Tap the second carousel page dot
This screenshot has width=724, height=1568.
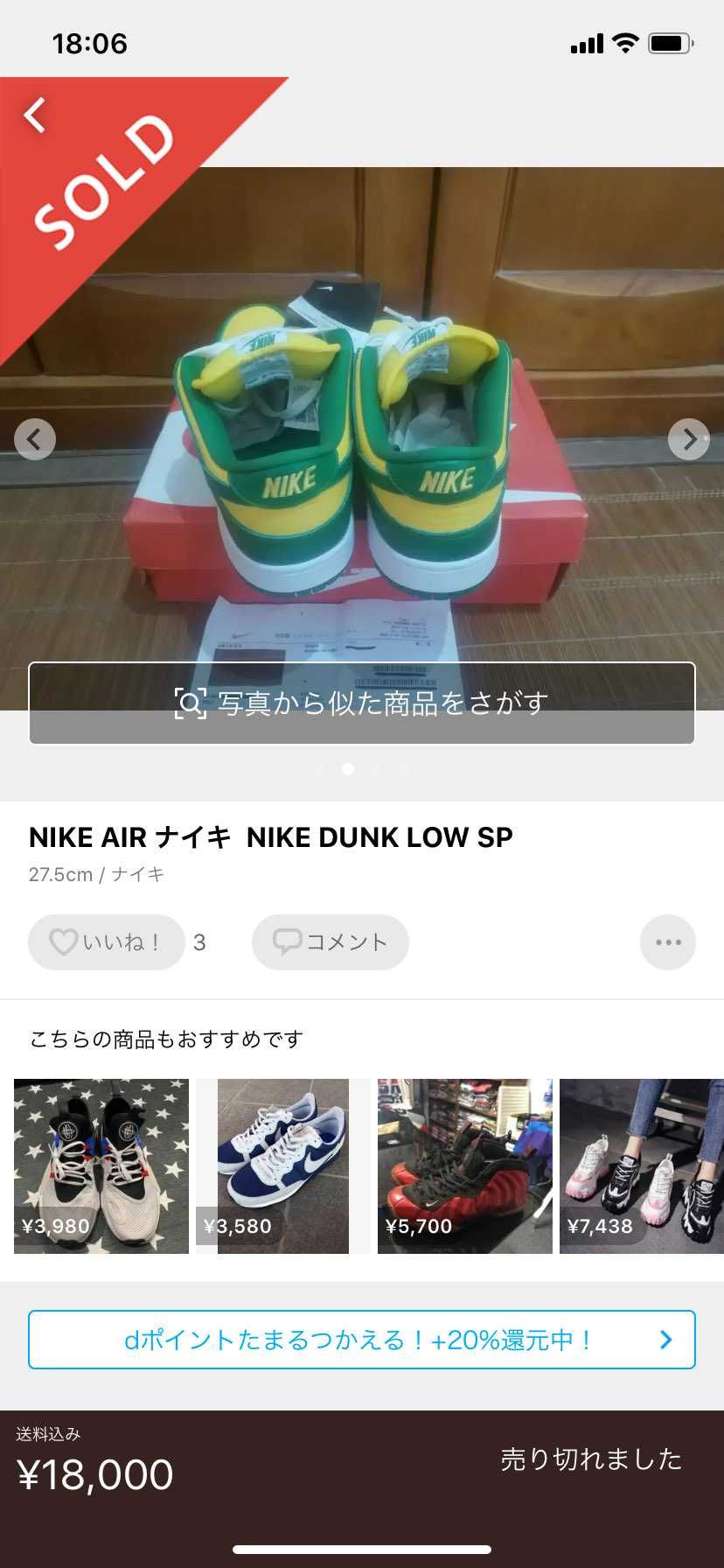coord(348,770)
